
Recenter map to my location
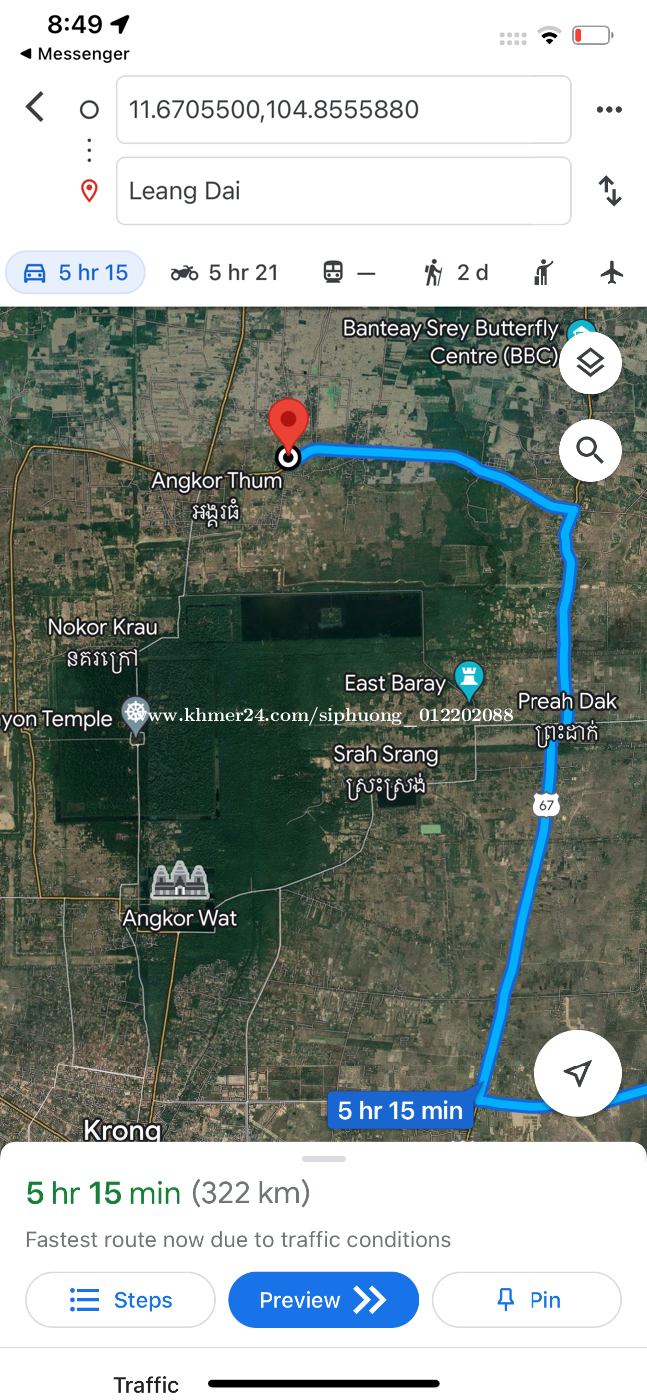pyautogui.click(x=577, y=1073)
